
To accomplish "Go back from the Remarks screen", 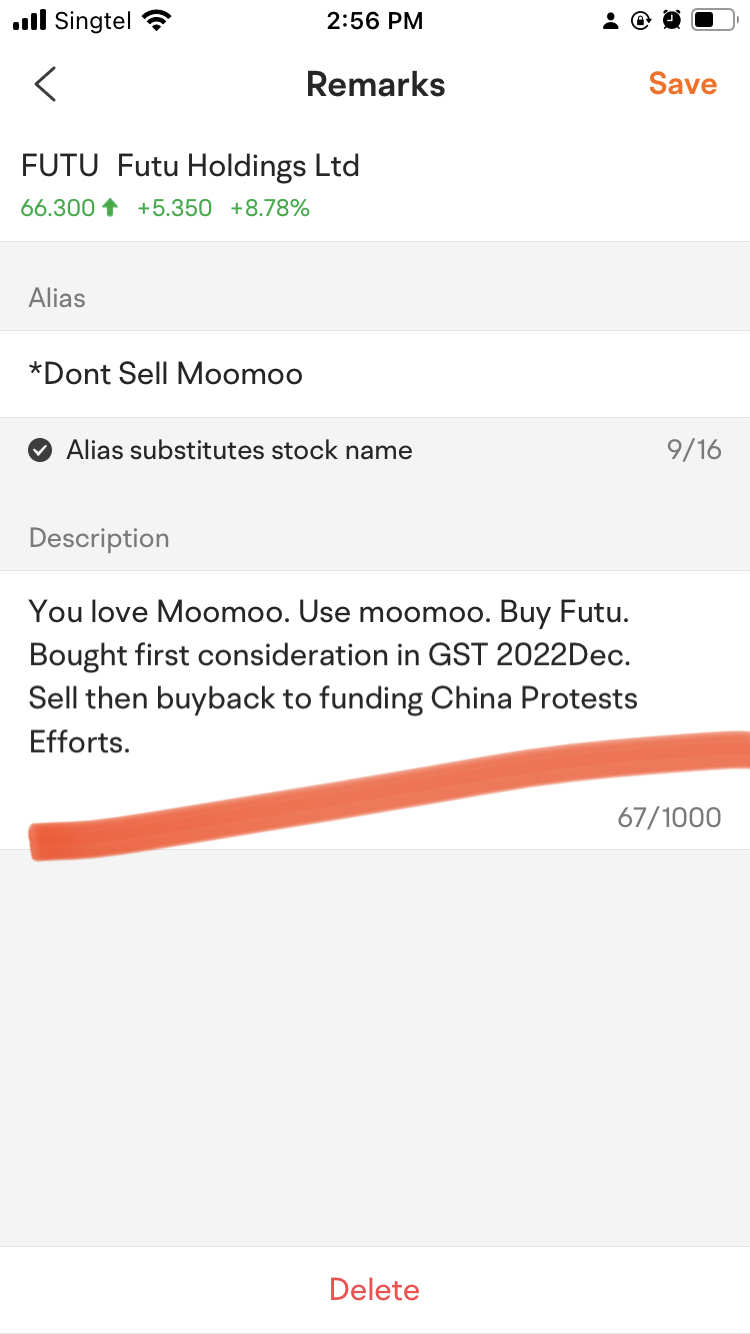I will tap(45, 84).
